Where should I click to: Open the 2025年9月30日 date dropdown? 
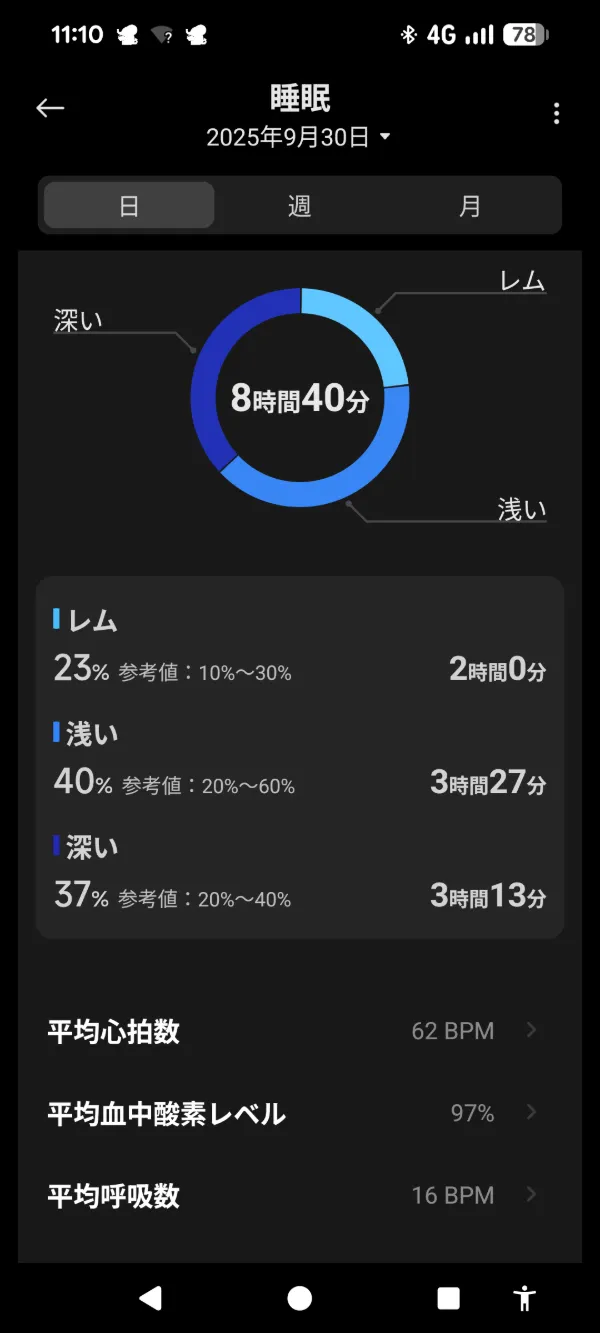299,137
